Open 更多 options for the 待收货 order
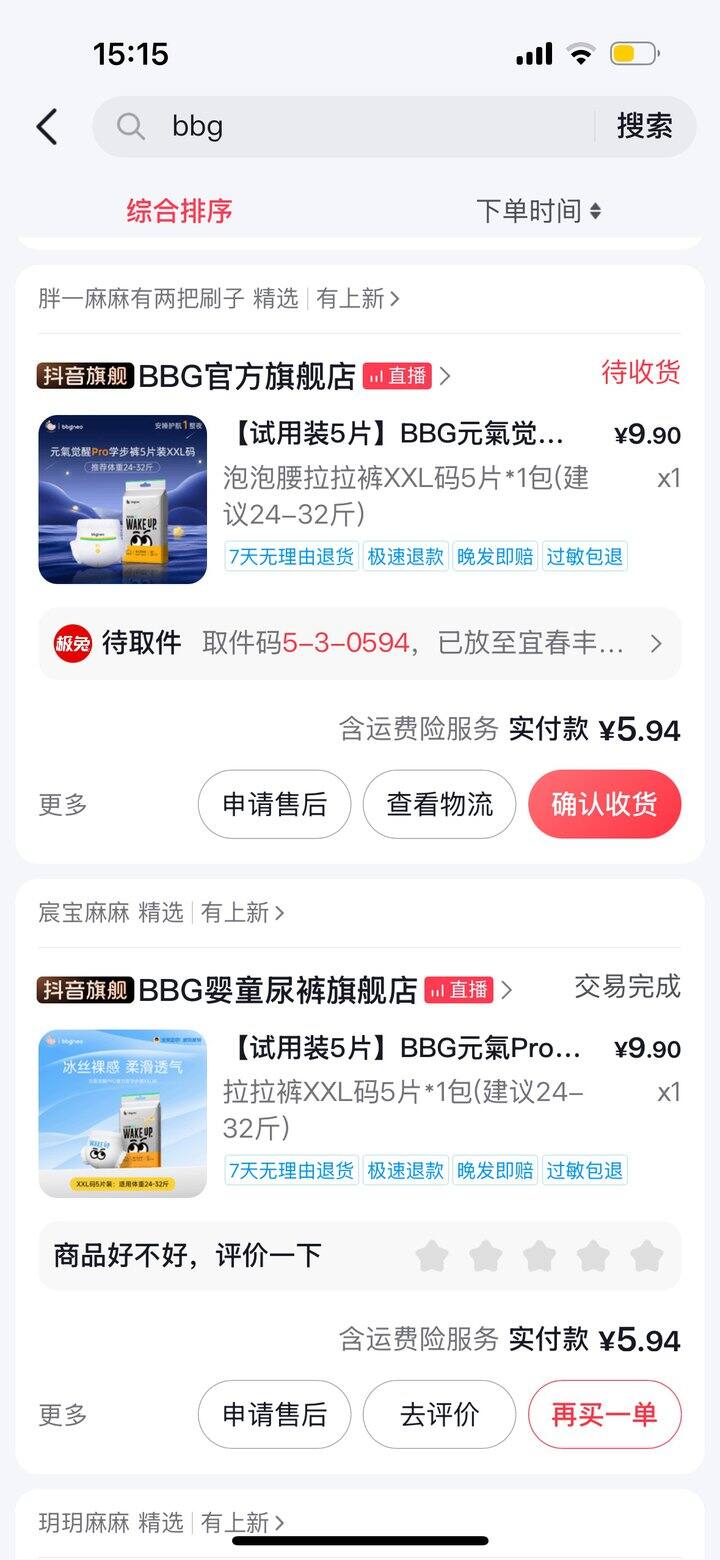This screenshot has width=720, height=1560. (63, 805)
